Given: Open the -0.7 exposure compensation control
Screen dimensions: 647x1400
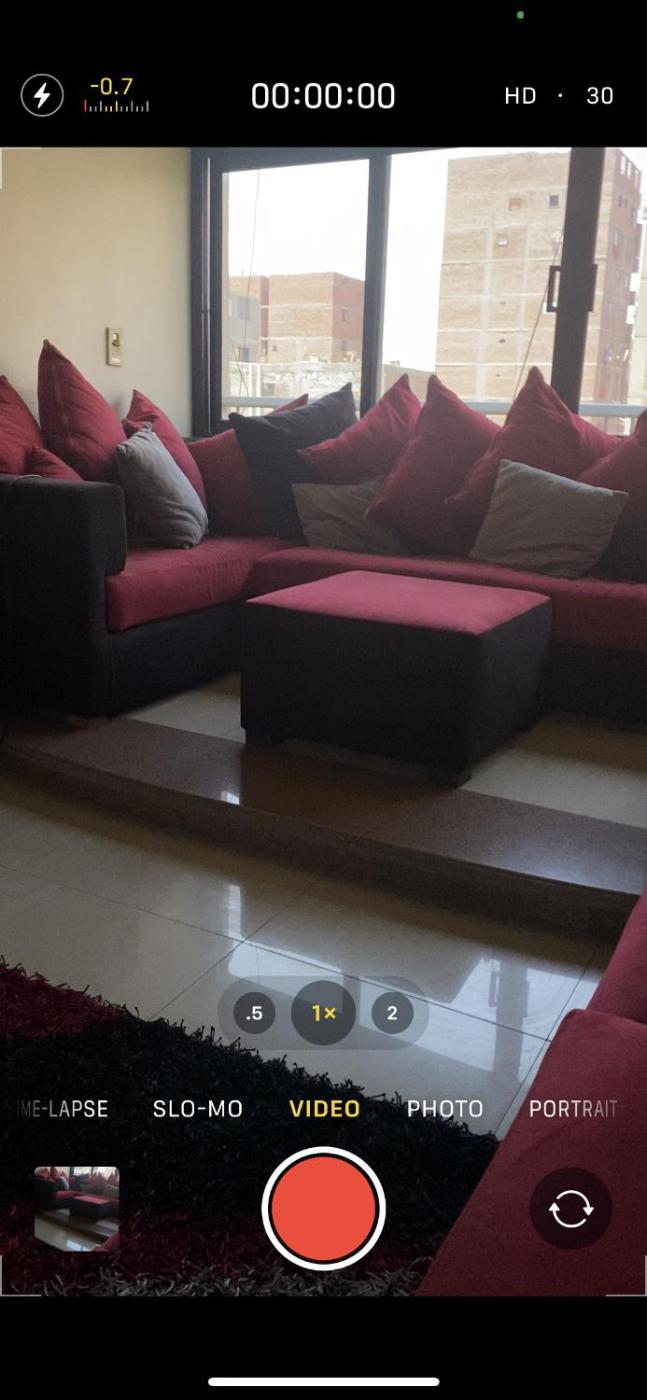Looking at the screenshot, I should [116, 95].
